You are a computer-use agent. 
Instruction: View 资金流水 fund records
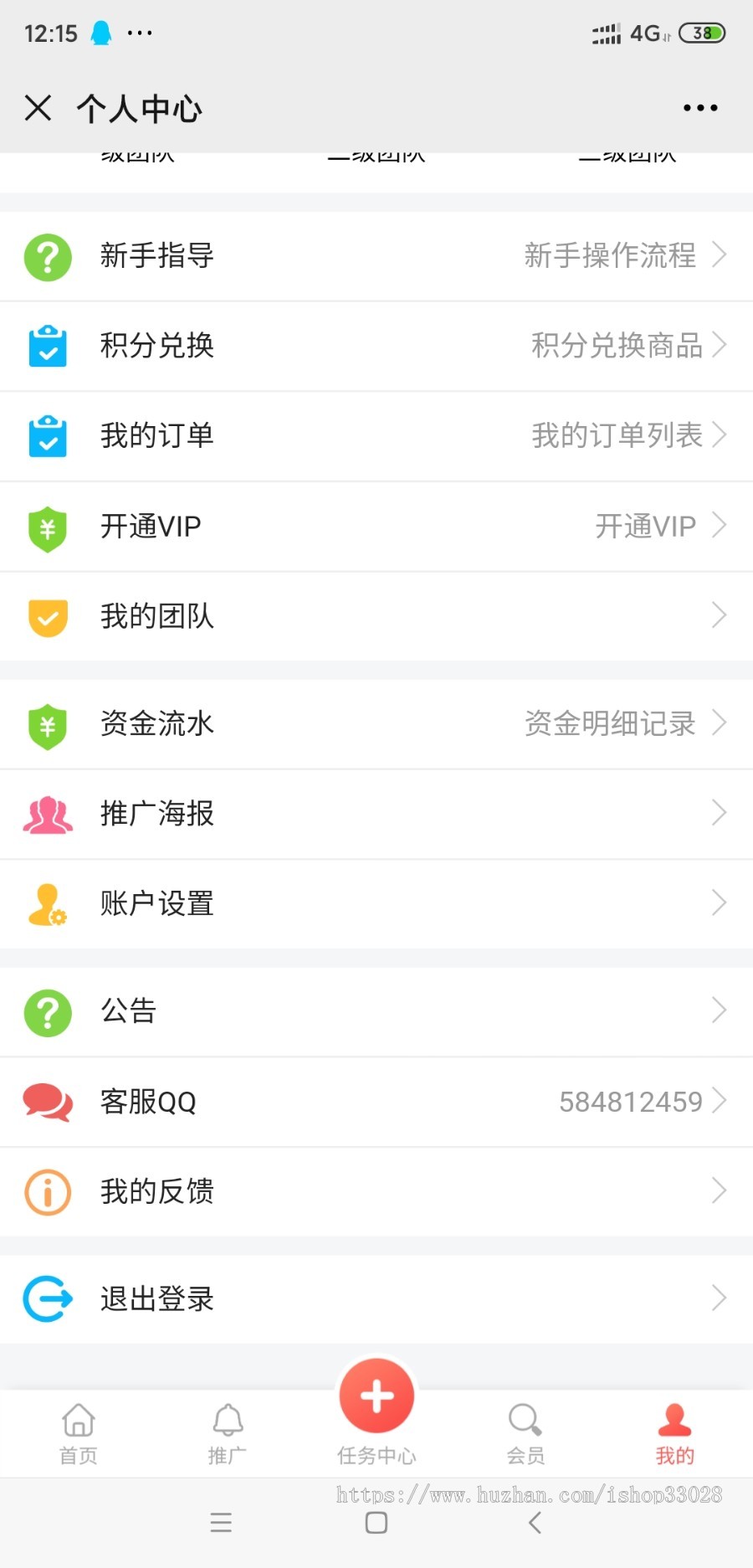(x=376, y=723)
